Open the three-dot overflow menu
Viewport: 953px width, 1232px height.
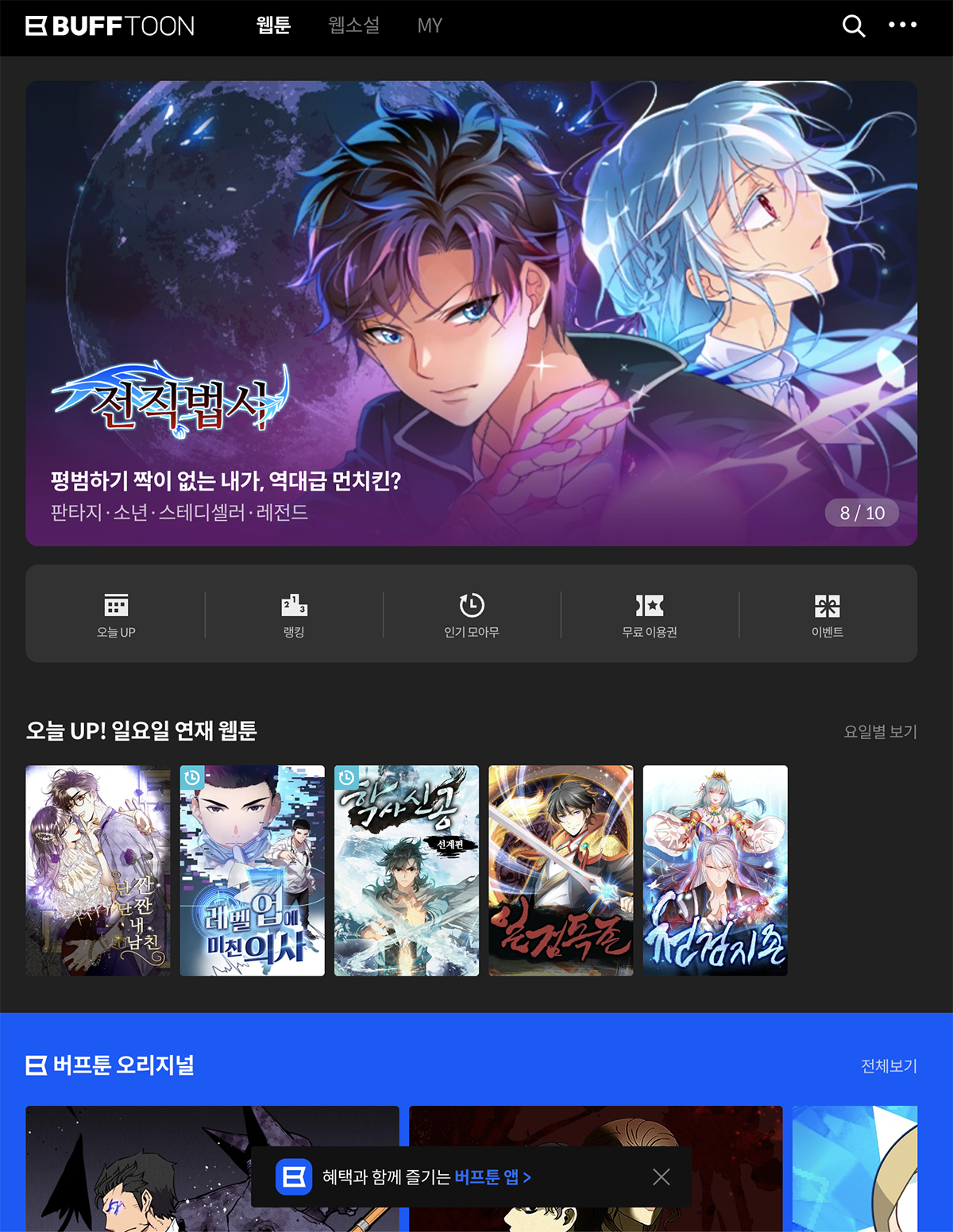pyautogui.click(x=902, y=25)
